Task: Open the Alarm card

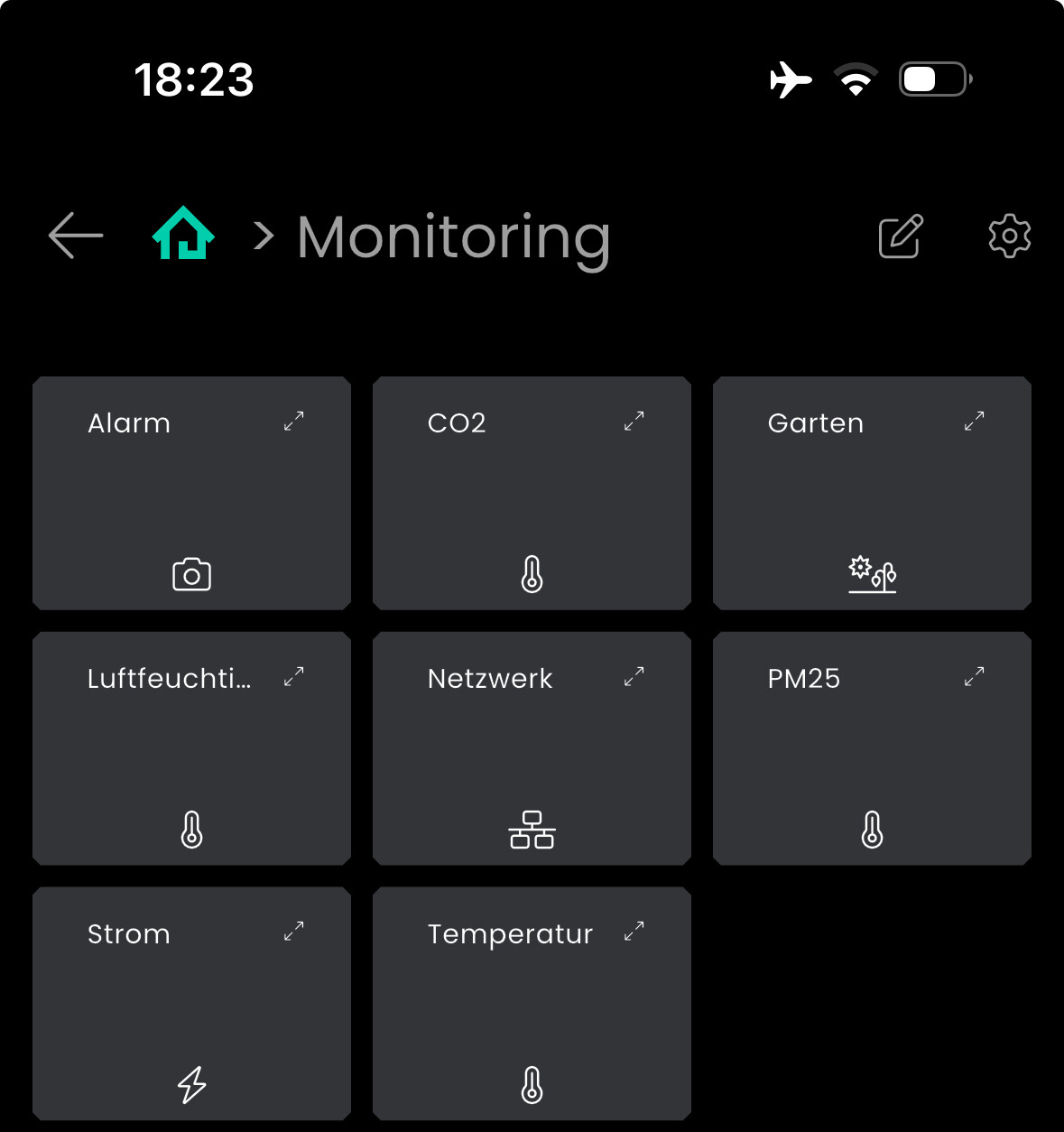Action: [191, 506]
